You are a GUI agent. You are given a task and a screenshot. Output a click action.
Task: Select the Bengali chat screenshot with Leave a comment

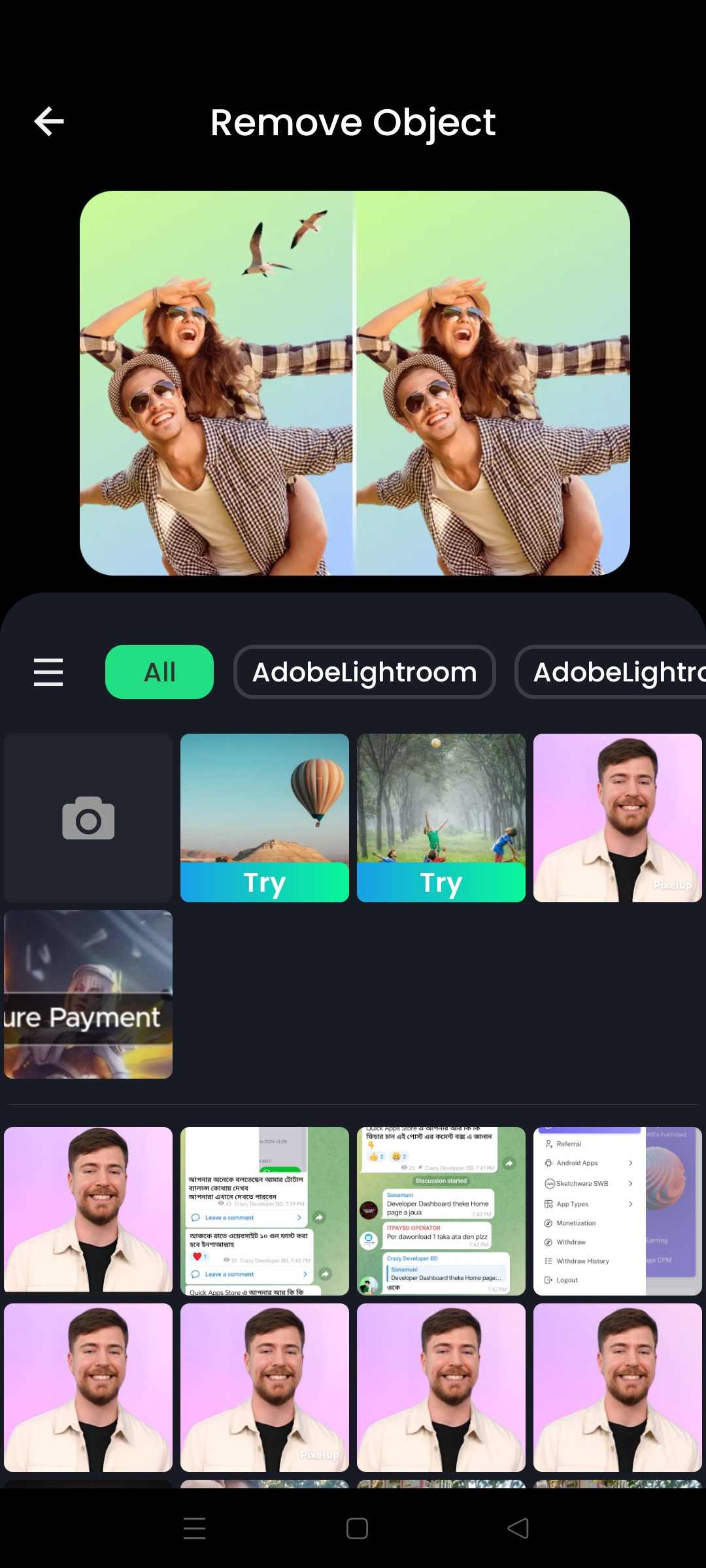(x=265, y=1211)
